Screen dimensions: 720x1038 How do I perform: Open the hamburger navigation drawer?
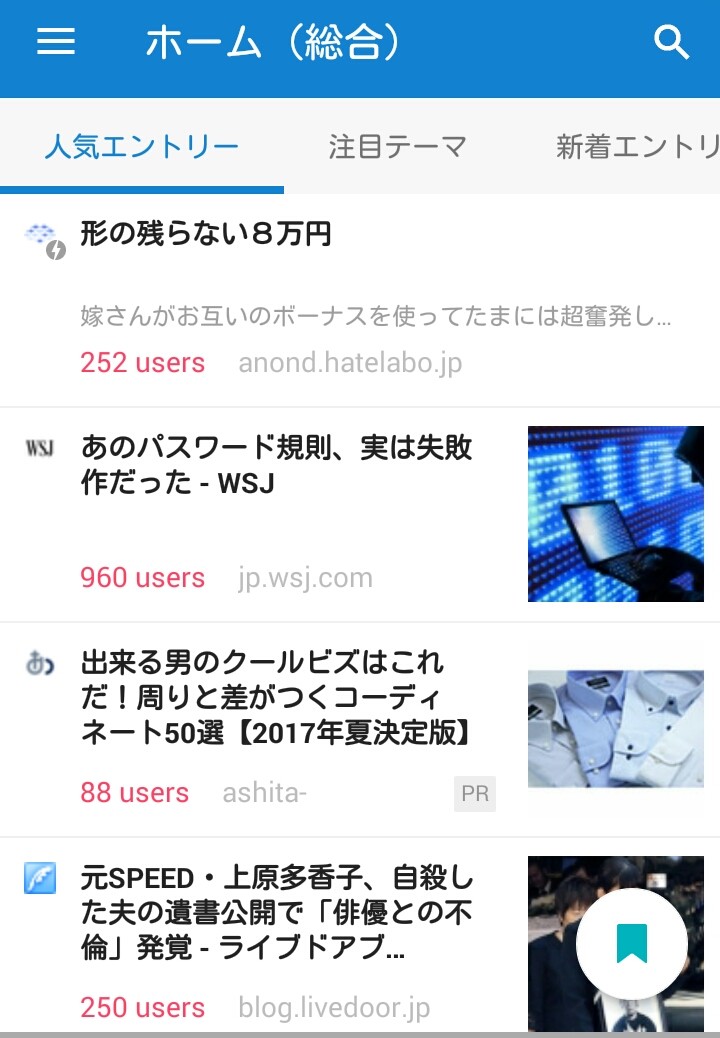point(56,42)
